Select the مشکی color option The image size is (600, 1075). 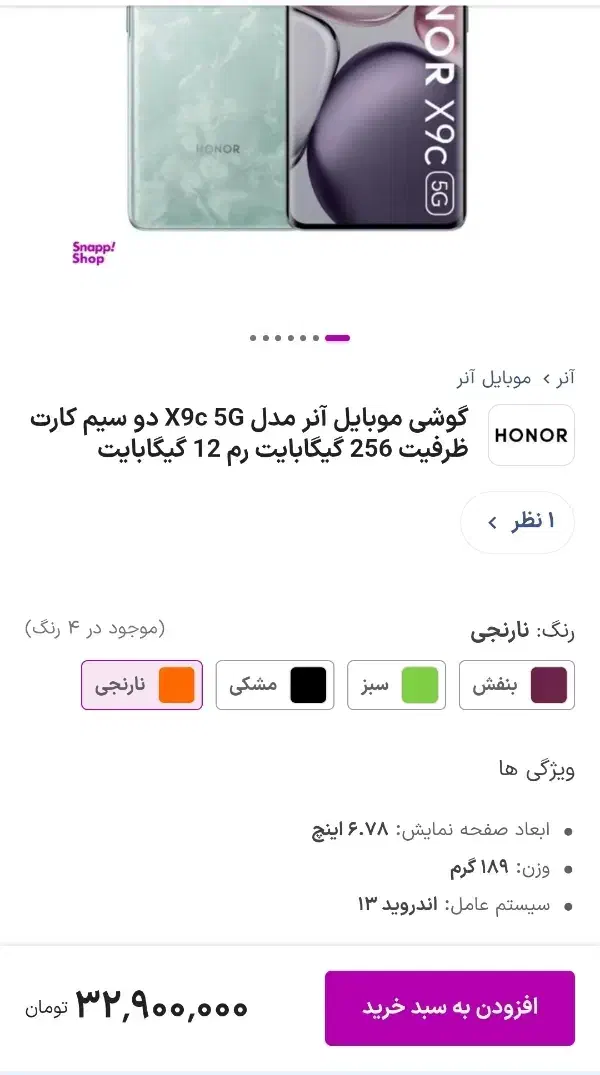click(274, 686)
